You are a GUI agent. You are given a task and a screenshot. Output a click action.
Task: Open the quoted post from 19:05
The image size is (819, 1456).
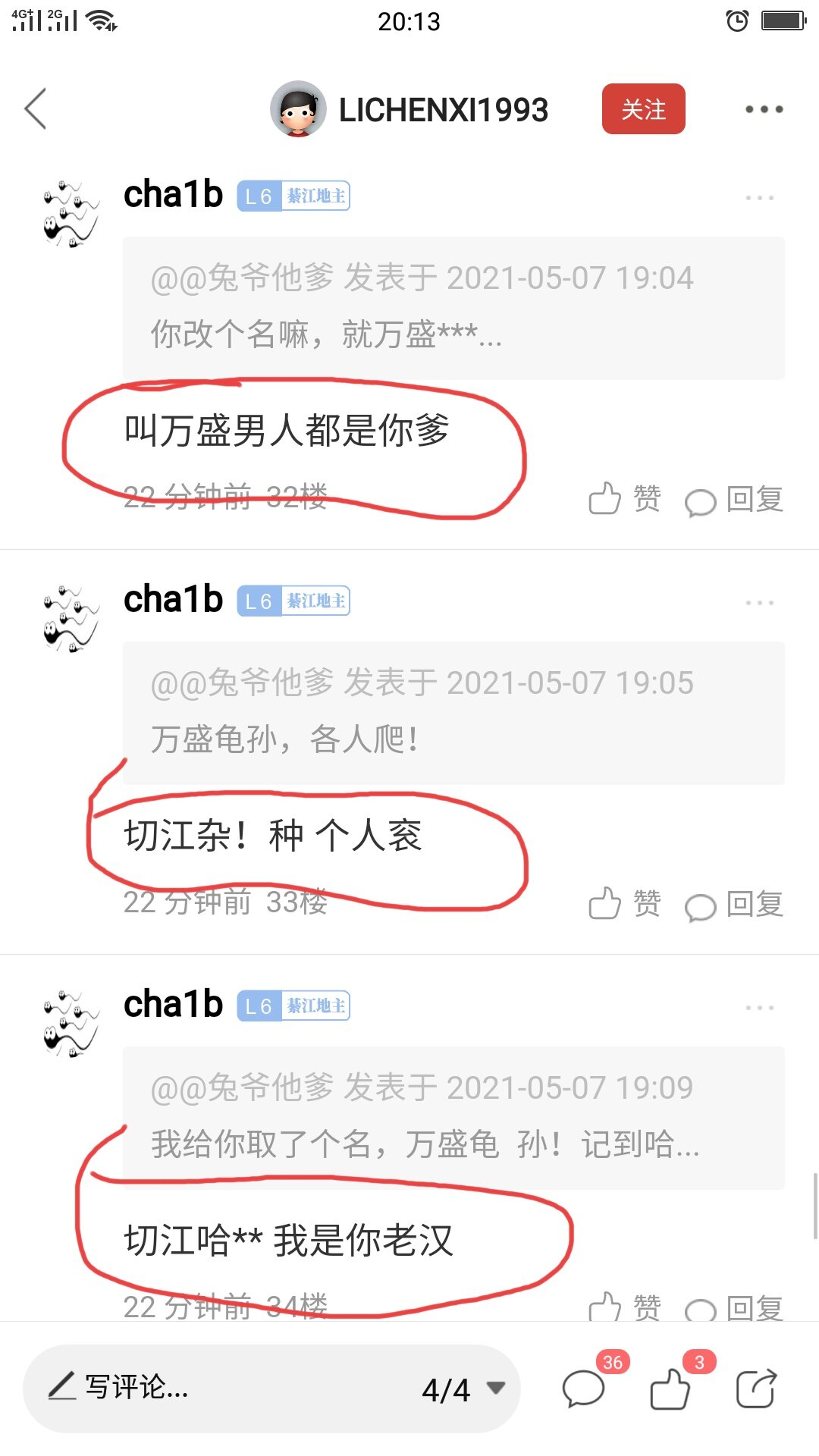453,712
